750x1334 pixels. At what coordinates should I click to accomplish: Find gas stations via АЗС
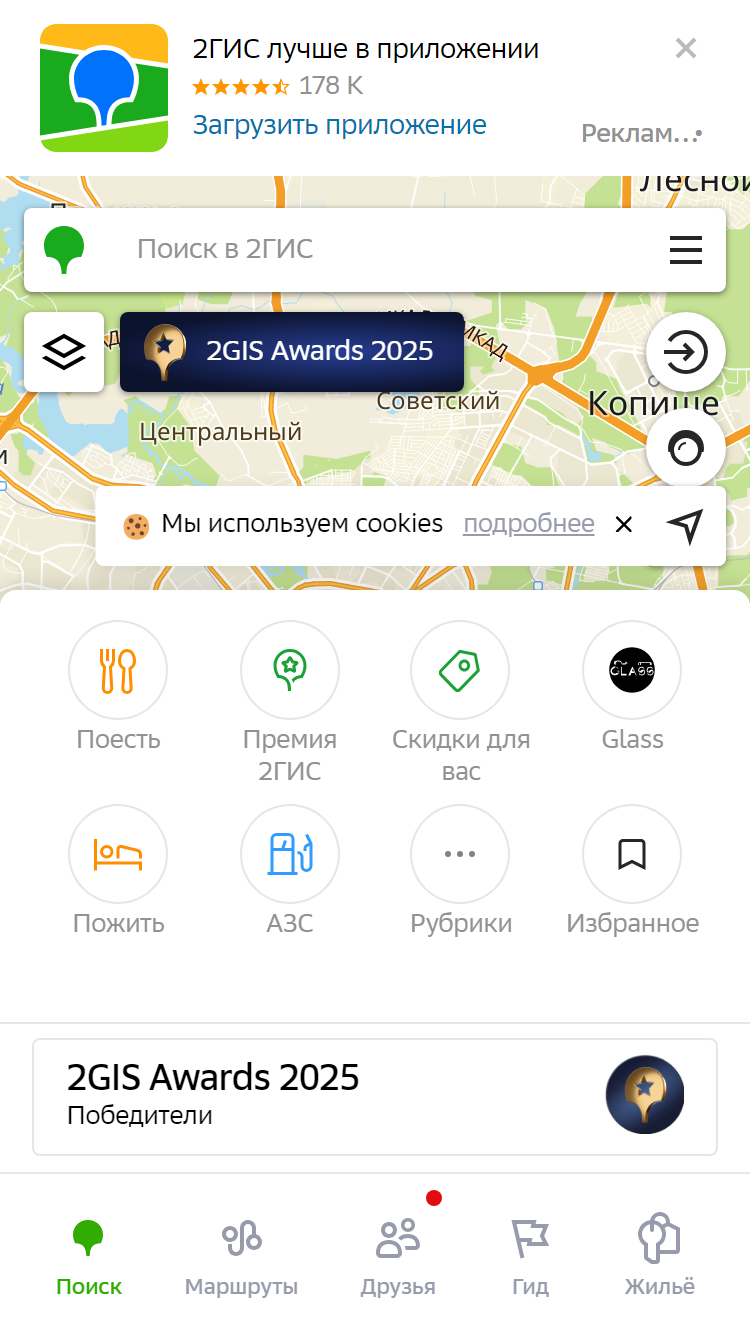click(x=290, y=871)
